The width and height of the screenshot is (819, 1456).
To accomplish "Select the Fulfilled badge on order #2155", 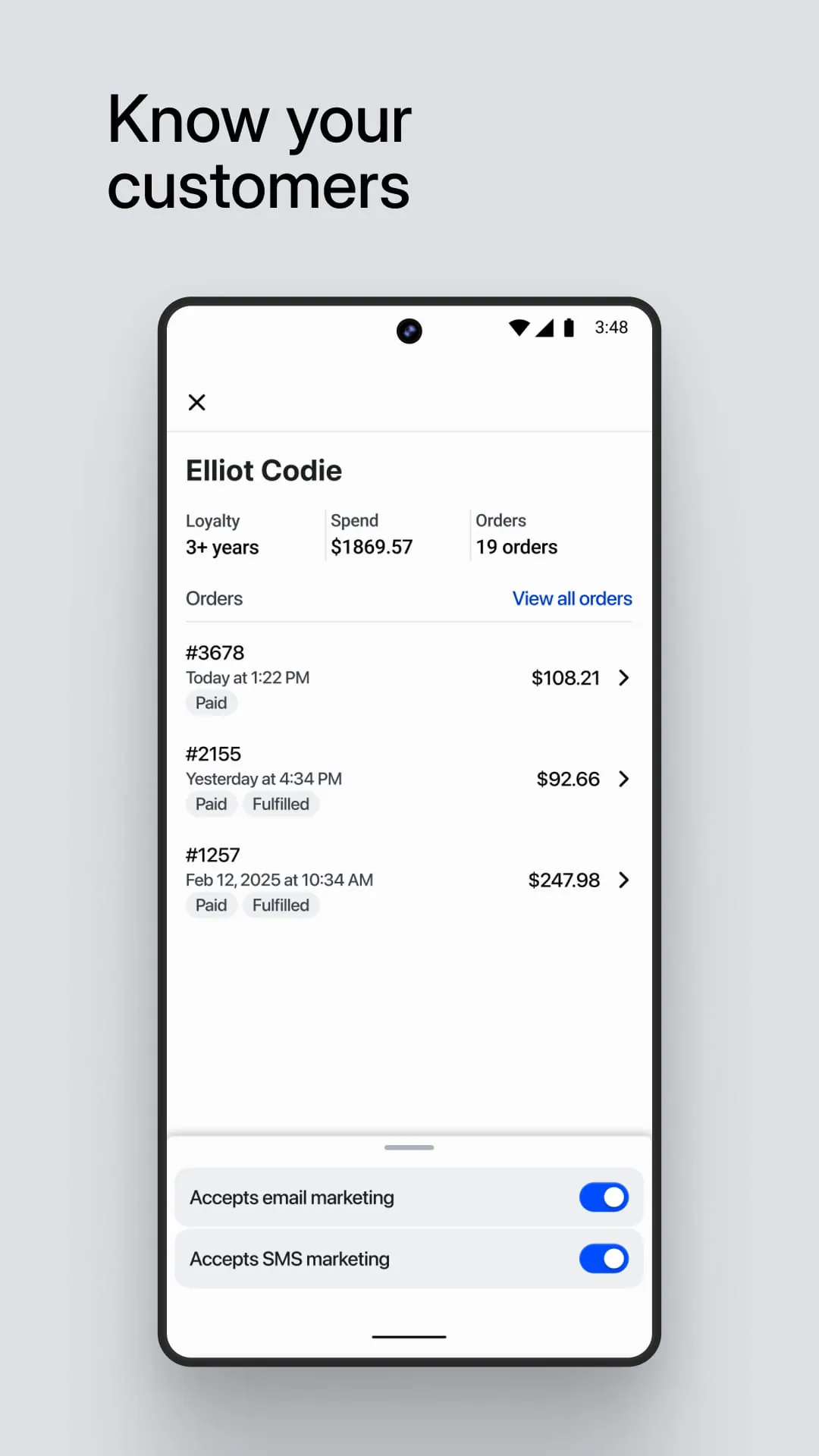I will pyautogui.click(x=281, y=804).
